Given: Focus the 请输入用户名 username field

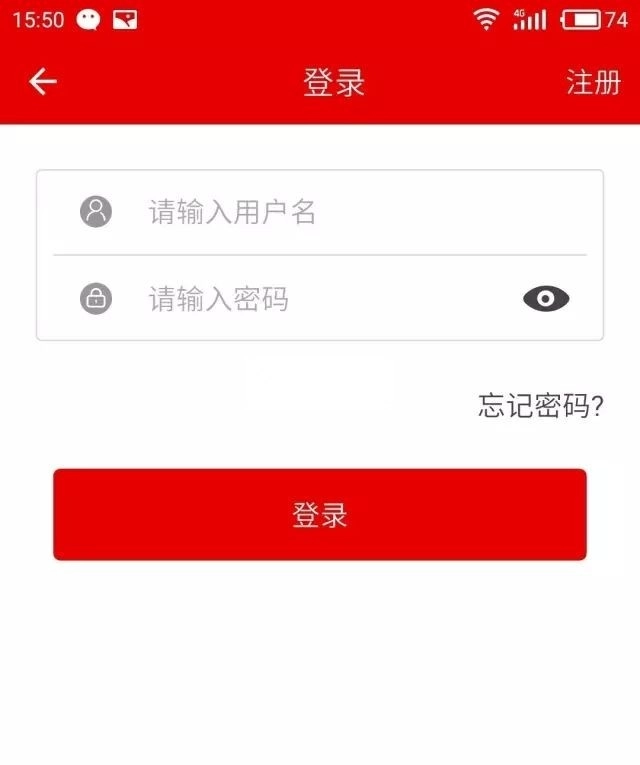Looking at the screenshot, I should coord(340,212).
